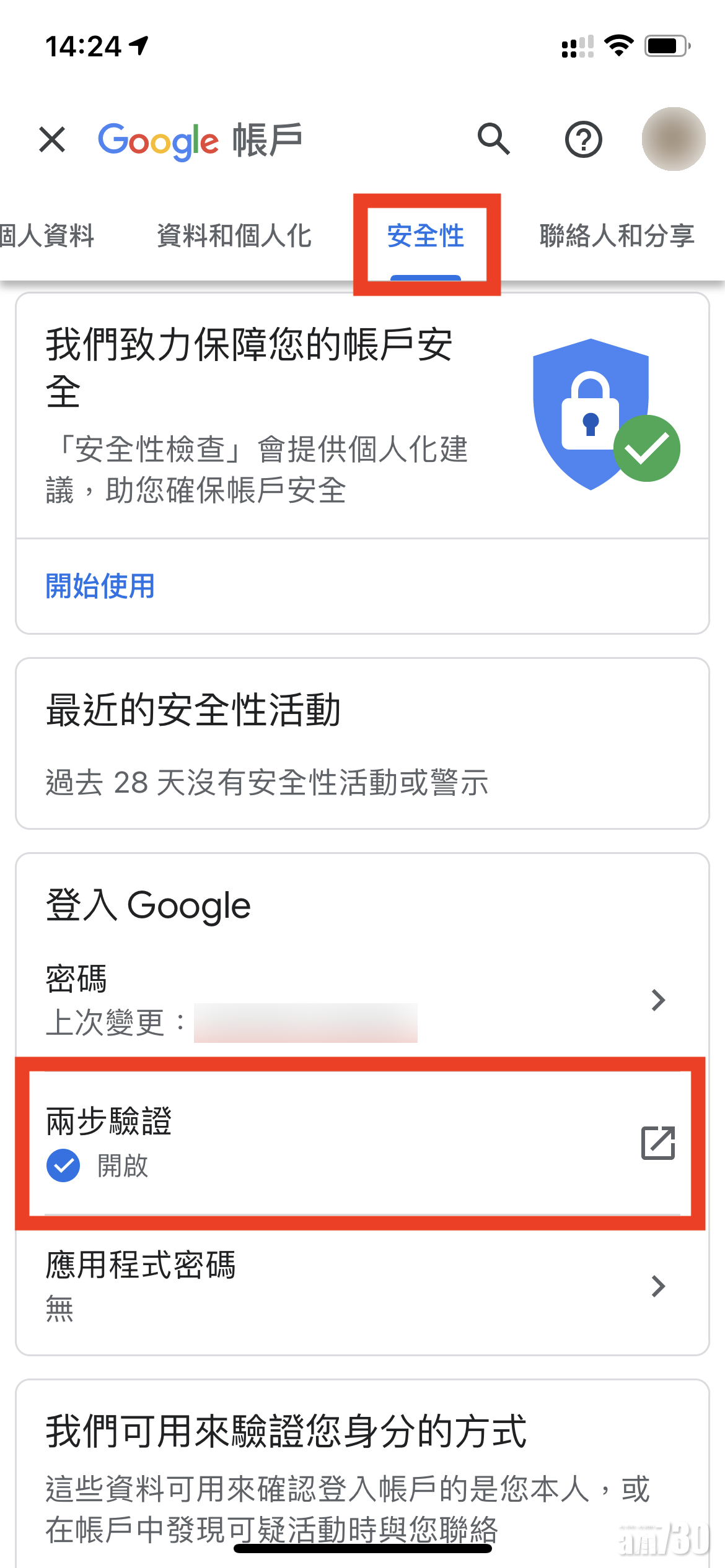This screenshot has height=1568, width=725.
Task: Close the Google 帳戶 page
Action: [x=52, y=139]
